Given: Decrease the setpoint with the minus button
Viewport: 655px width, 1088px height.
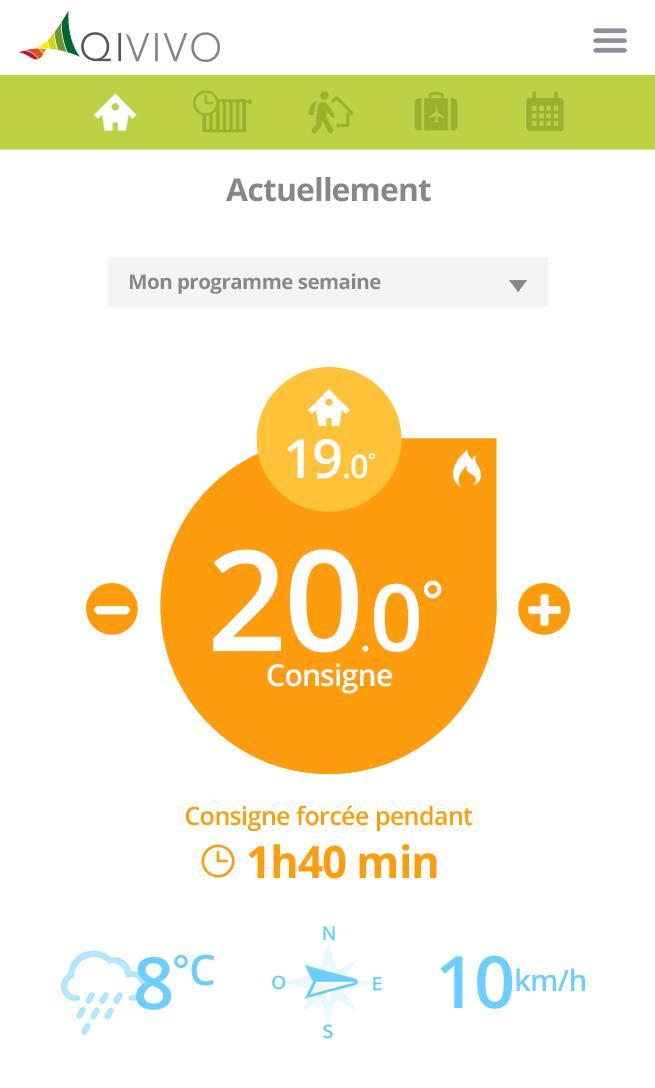Looking at the screenshot, I should 112,609.
